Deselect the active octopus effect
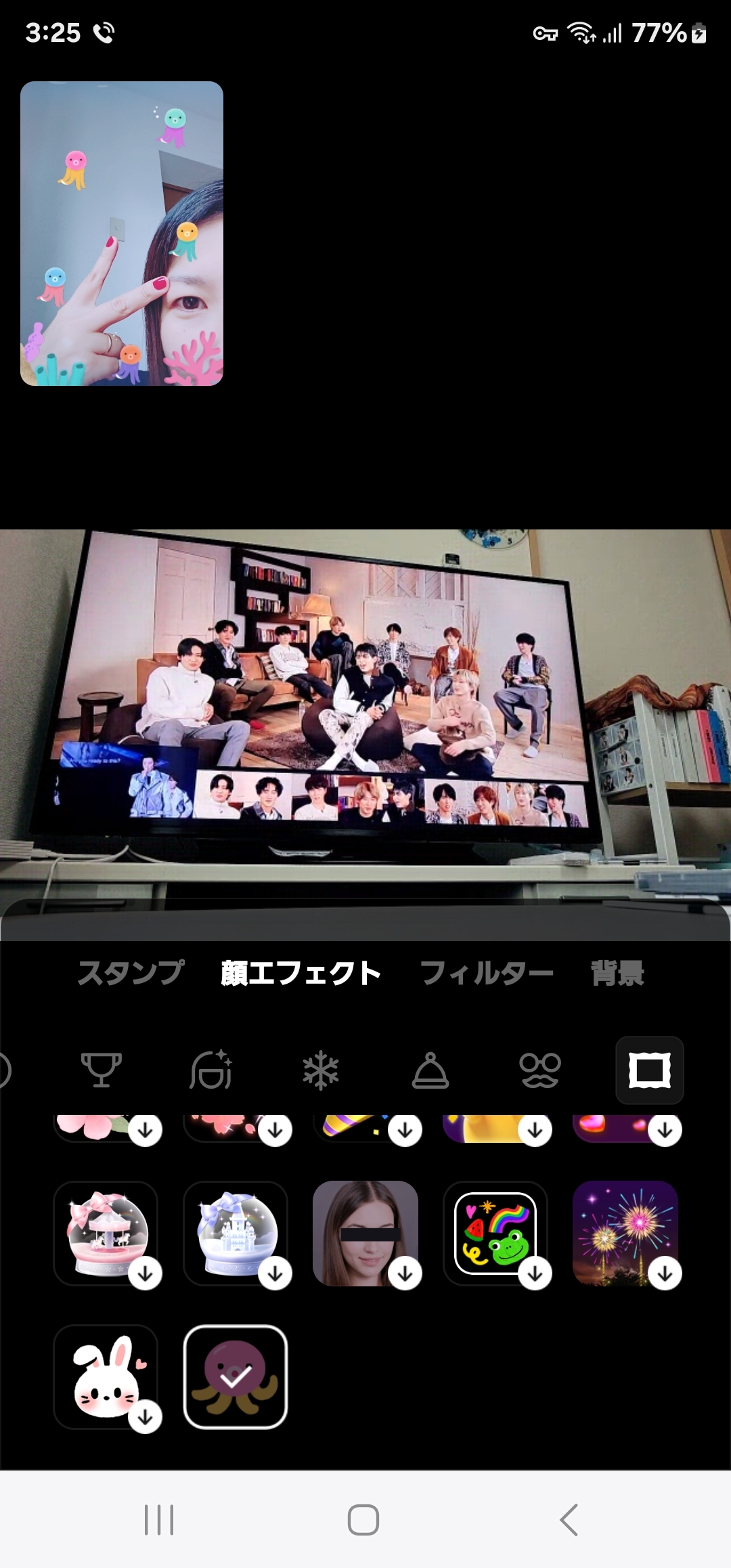Screen dimensions: 731x1568 coord(236,1377)
